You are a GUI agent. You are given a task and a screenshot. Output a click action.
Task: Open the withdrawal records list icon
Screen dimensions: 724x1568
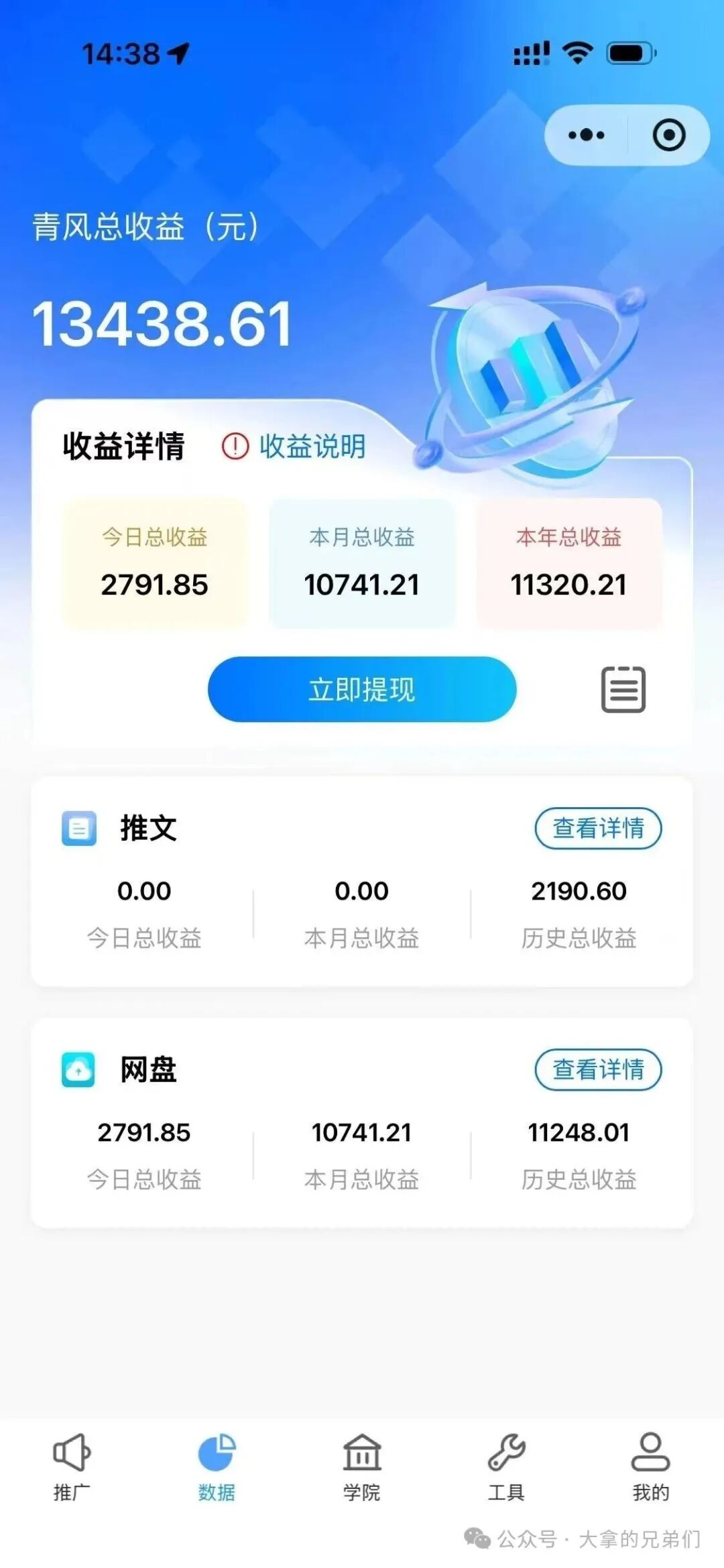click(623, 689)
